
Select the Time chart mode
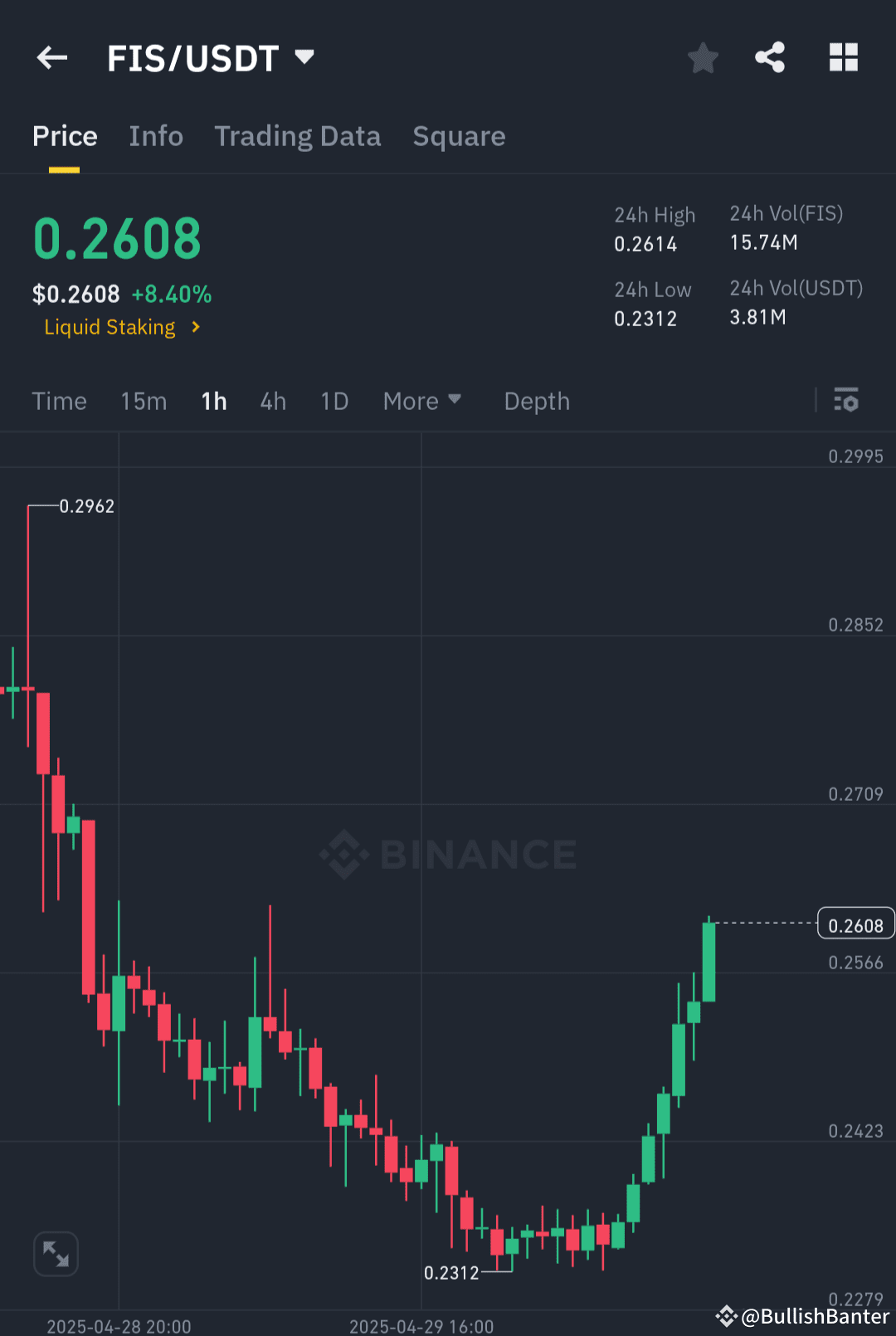coord(59,401)
